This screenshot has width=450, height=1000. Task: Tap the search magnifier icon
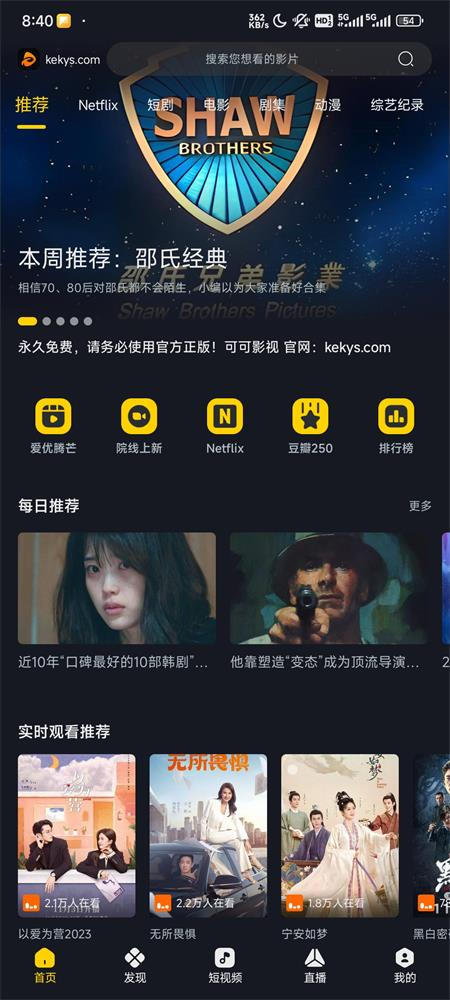(x=405, y=59)
